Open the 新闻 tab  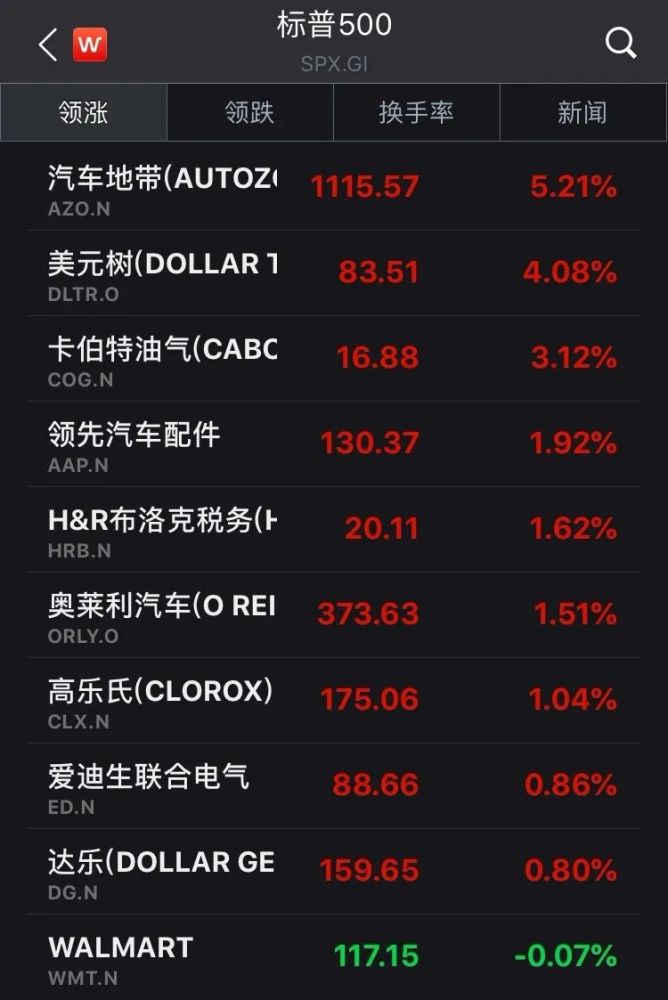(x=583, y=112)
